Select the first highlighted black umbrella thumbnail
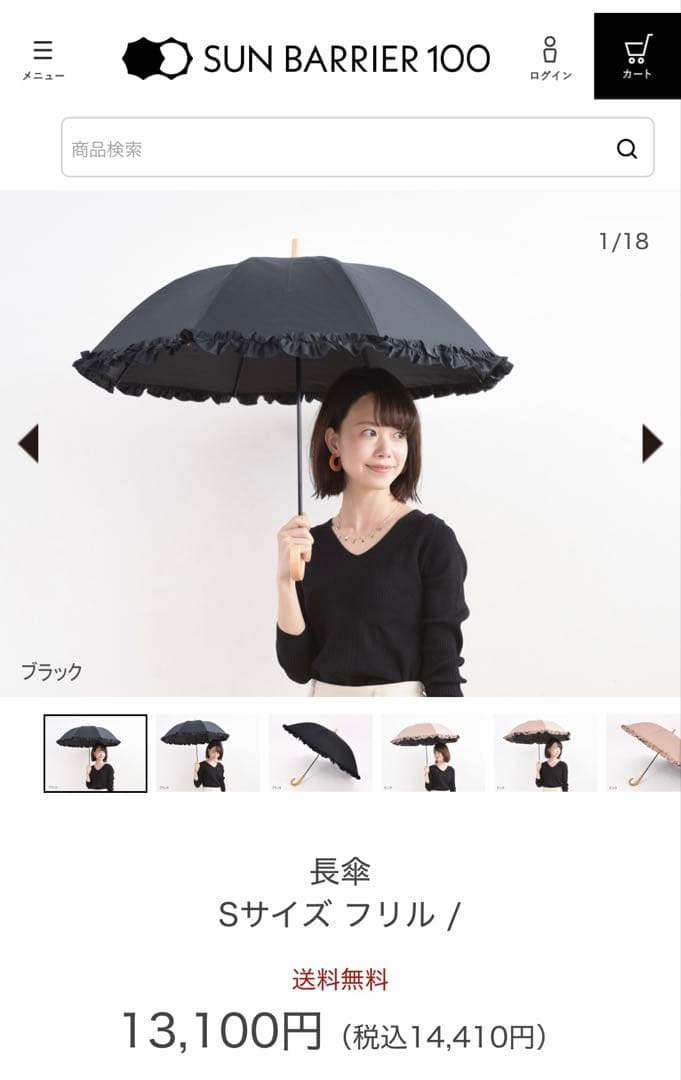Screen dimensions: 681x1080 95,753
